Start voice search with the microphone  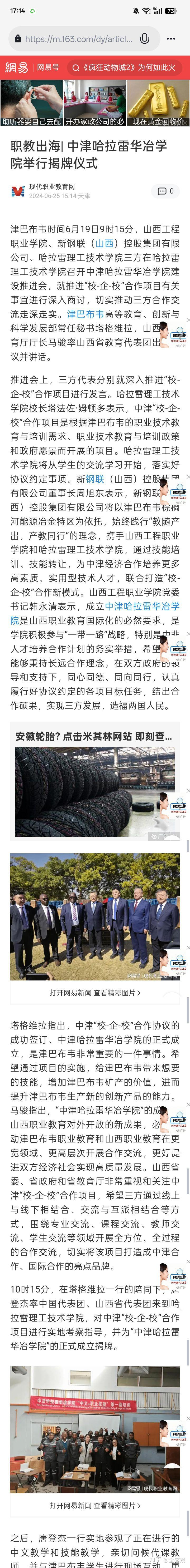pyautogui.click(x=145, y=38)
